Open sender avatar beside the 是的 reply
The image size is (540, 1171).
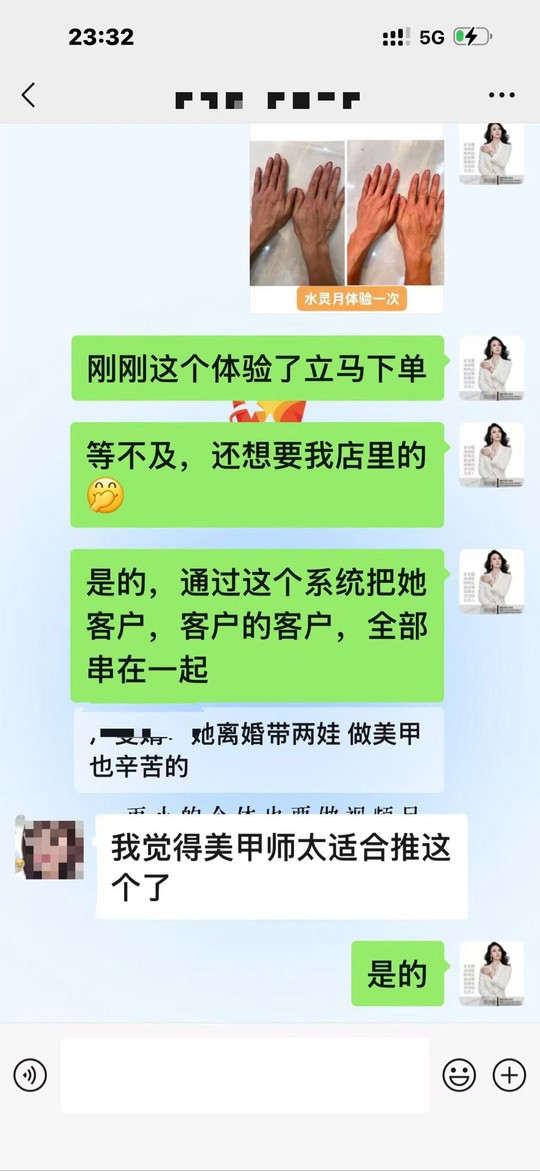tap(491, 973)
